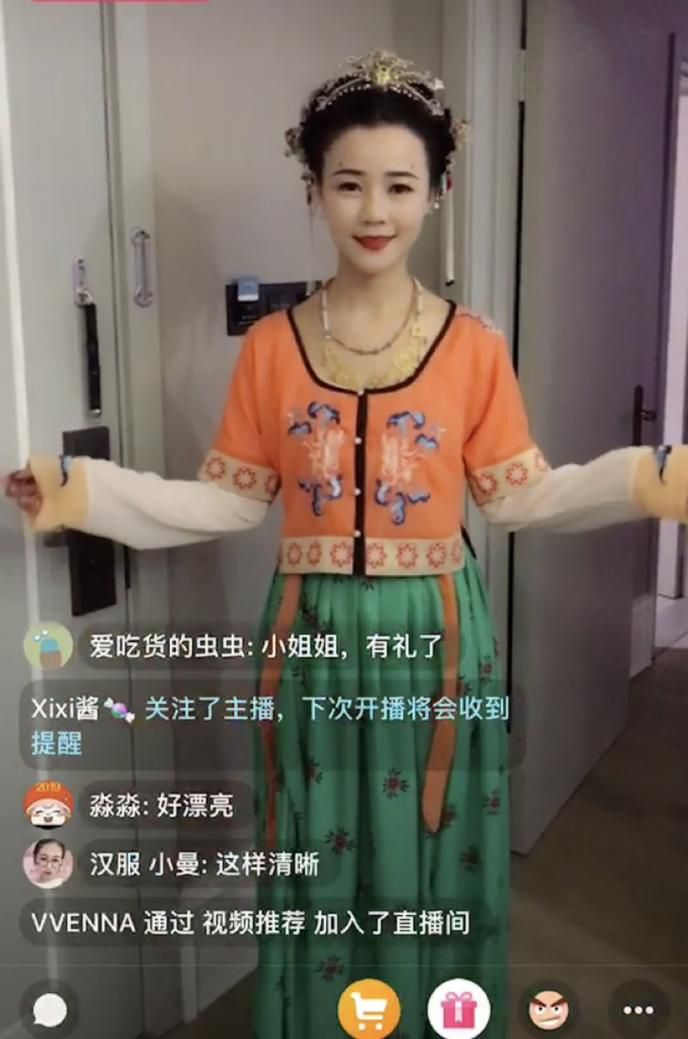This screenshot has height=1039, width=688.
Task: Open the comment chat bubble
Action: click(49, 1011)
